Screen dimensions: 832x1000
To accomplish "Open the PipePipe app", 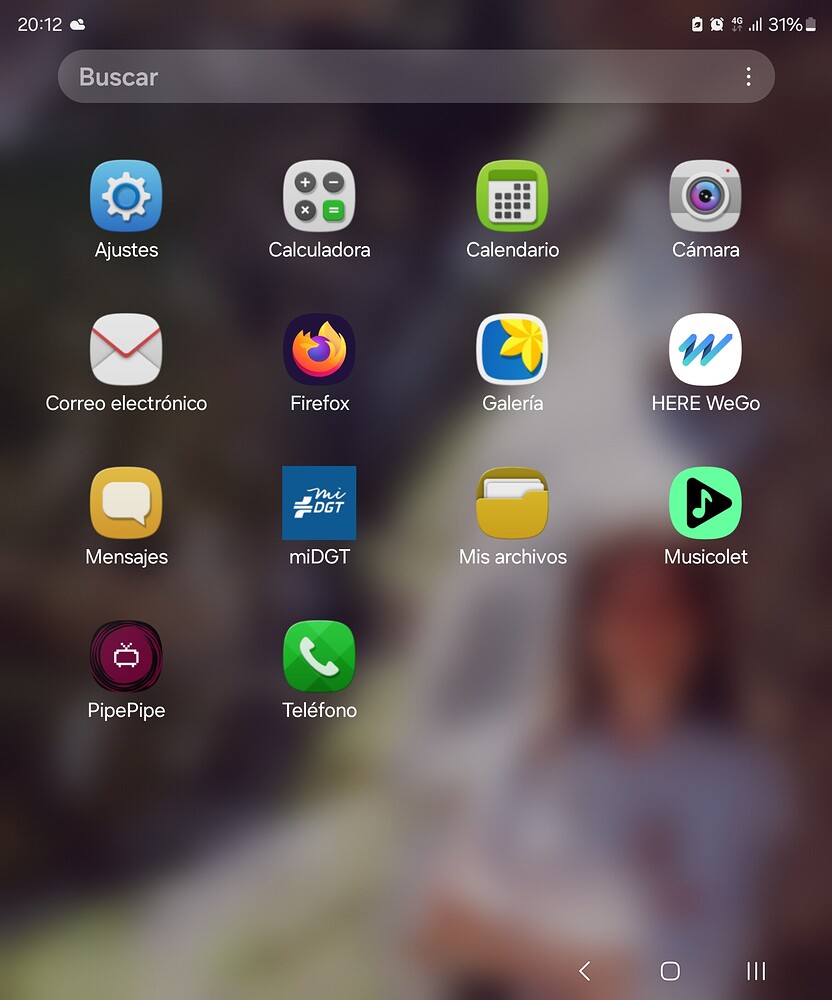I will tap(126, 657).
